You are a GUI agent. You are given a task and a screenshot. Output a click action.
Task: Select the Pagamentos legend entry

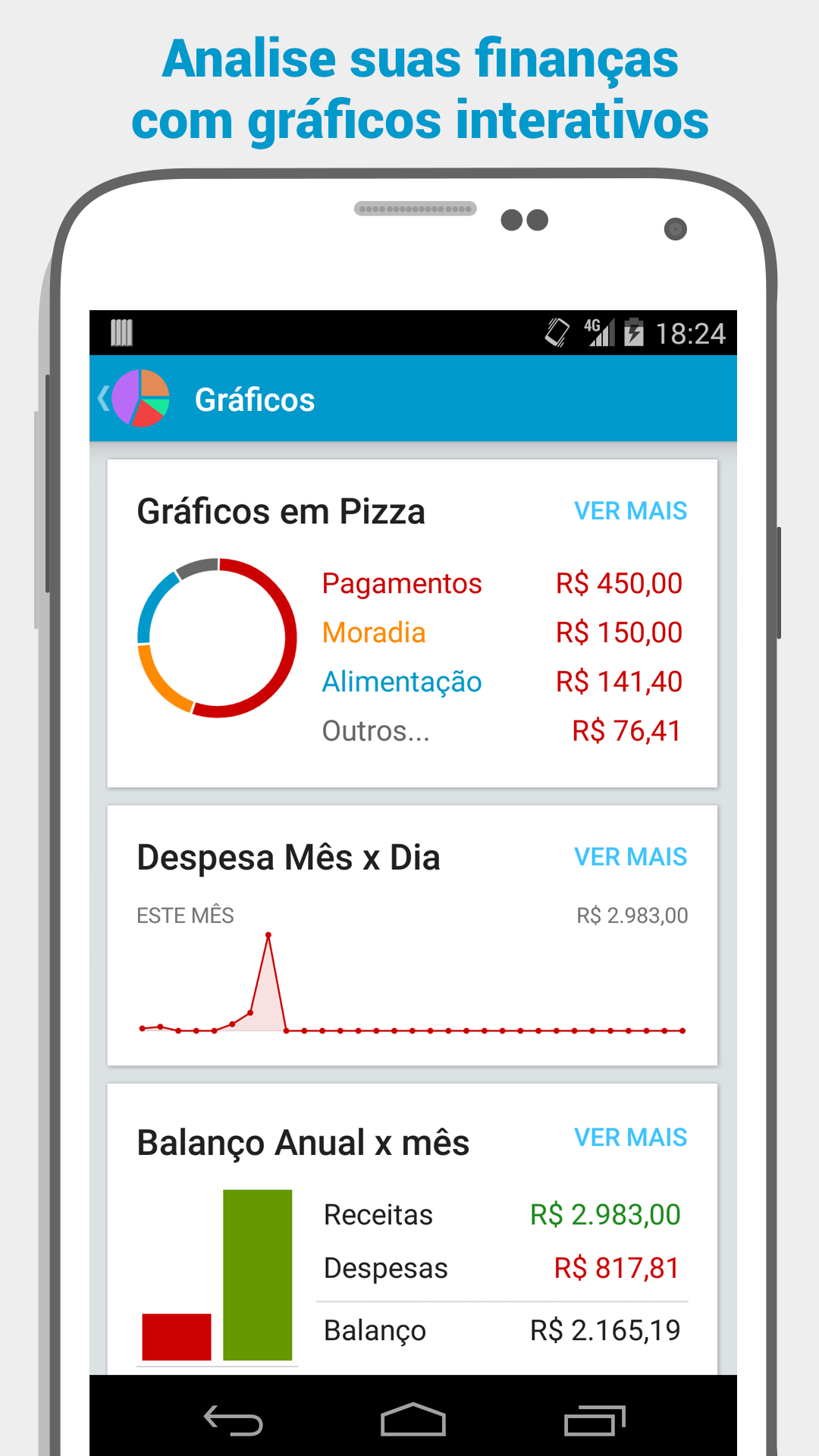tap(402, 583)
